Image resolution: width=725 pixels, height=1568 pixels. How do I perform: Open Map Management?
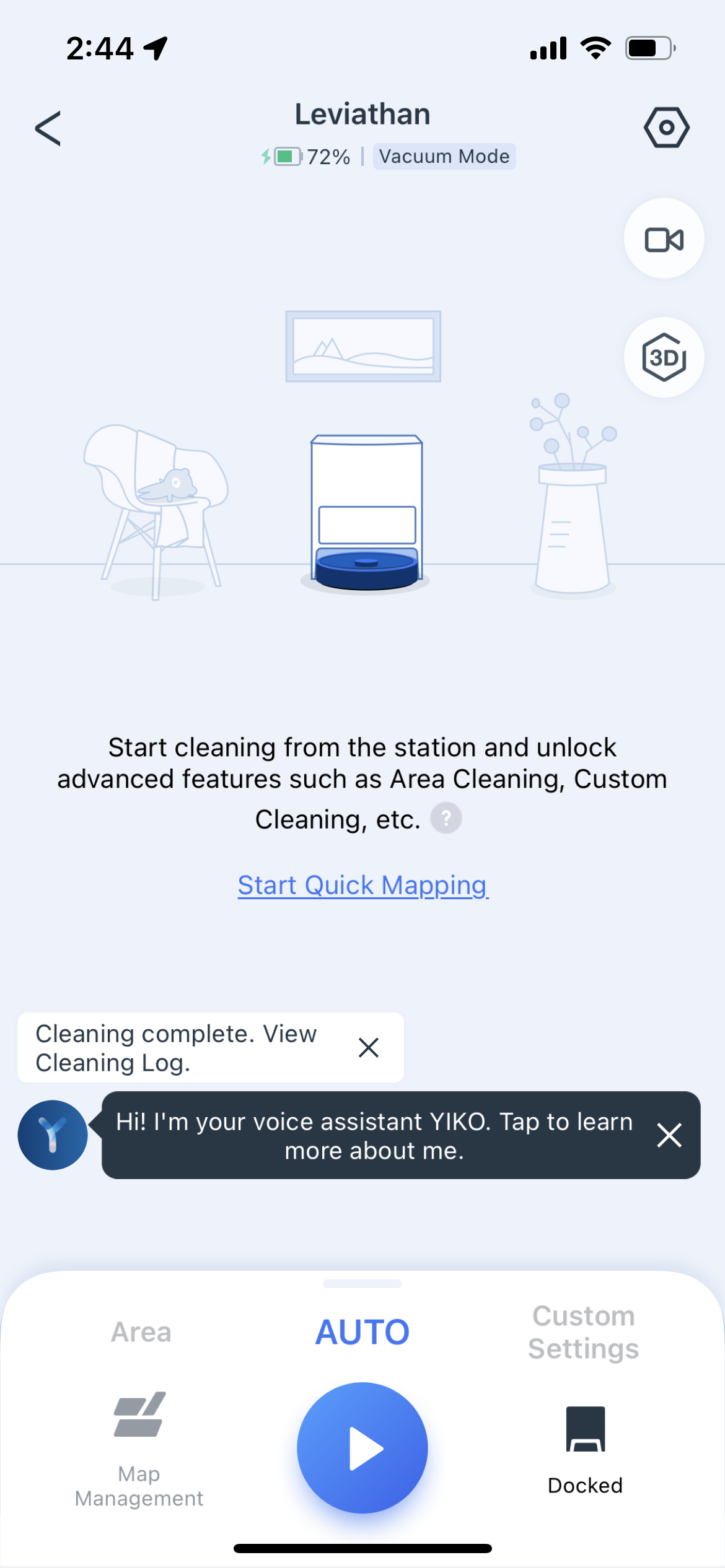[139, 1449]
